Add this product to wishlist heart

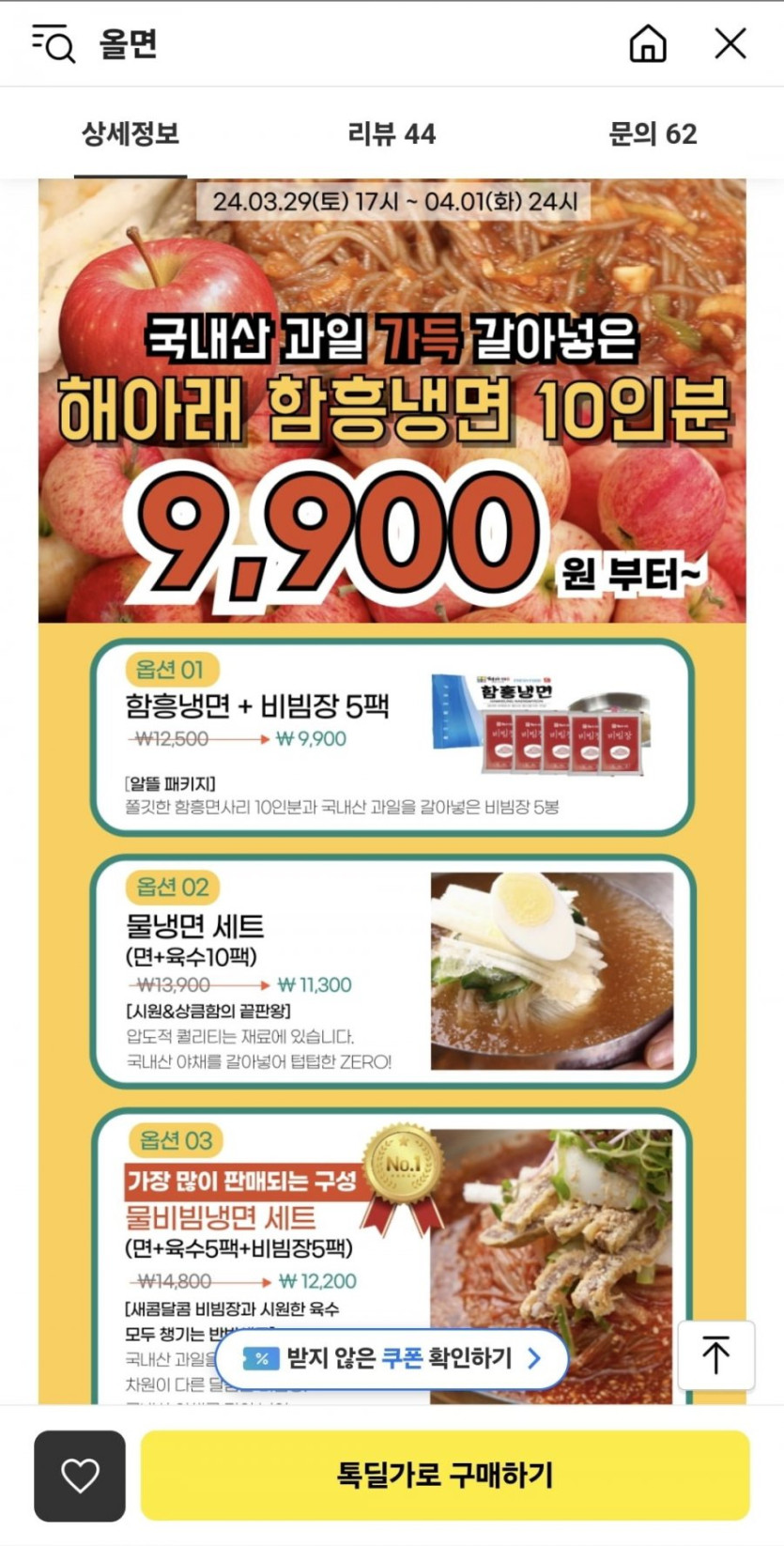click(80, 1476)
